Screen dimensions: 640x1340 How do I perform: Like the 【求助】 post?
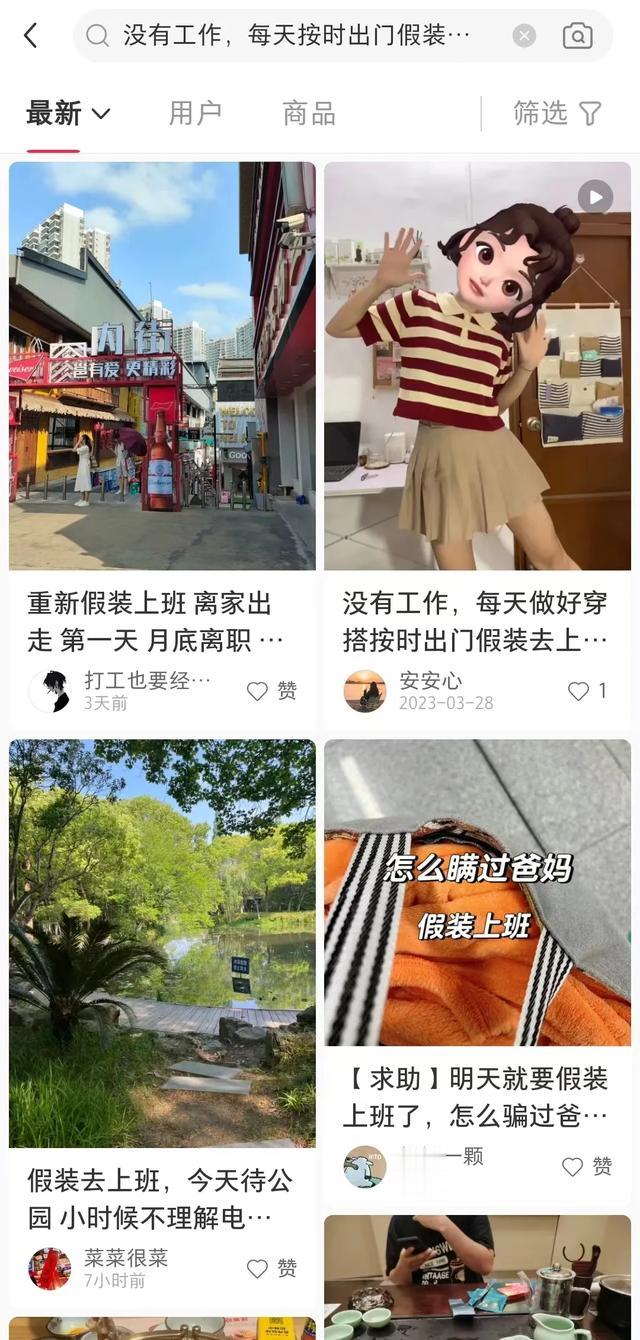click(572, 1167)
